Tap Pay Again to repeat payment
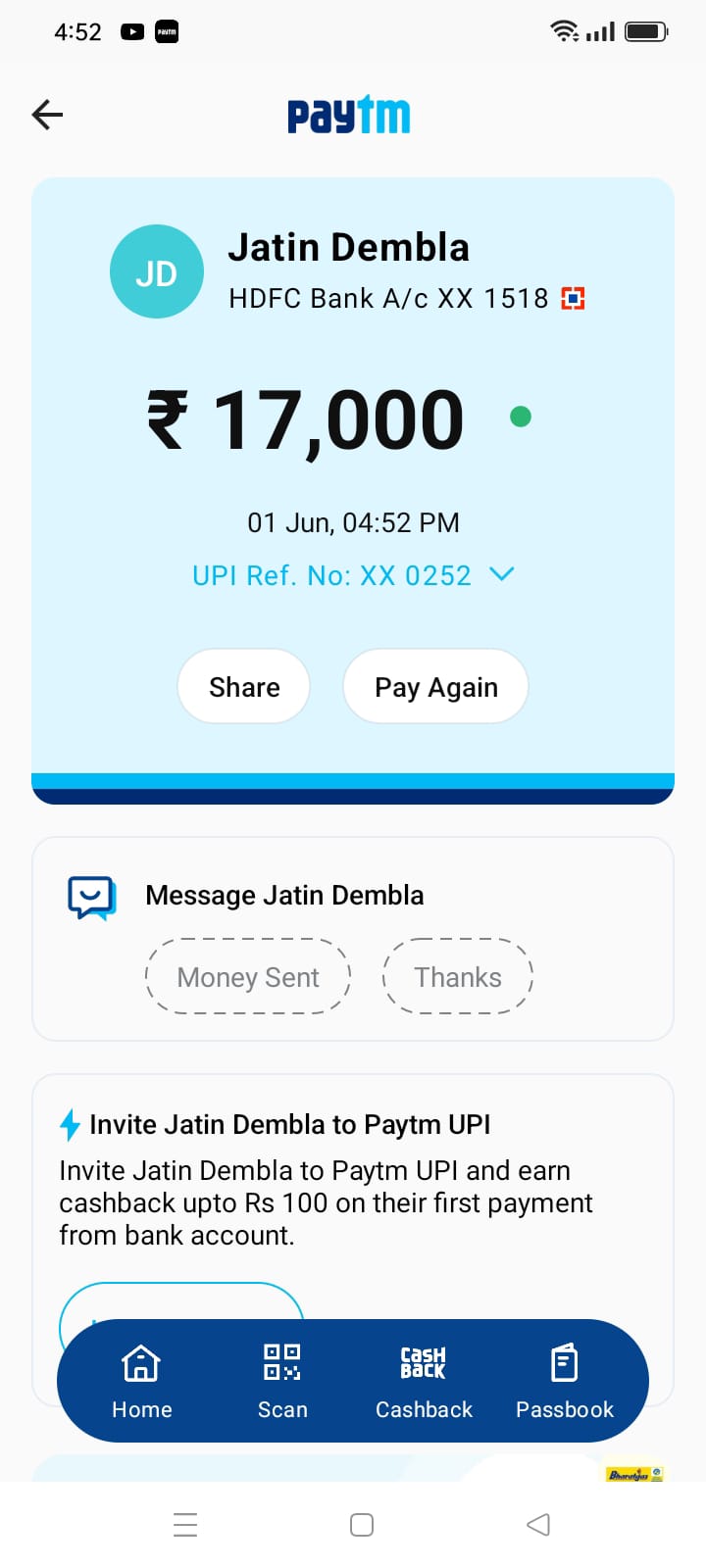Screen dimensions: 706x1568 point(436,687)
